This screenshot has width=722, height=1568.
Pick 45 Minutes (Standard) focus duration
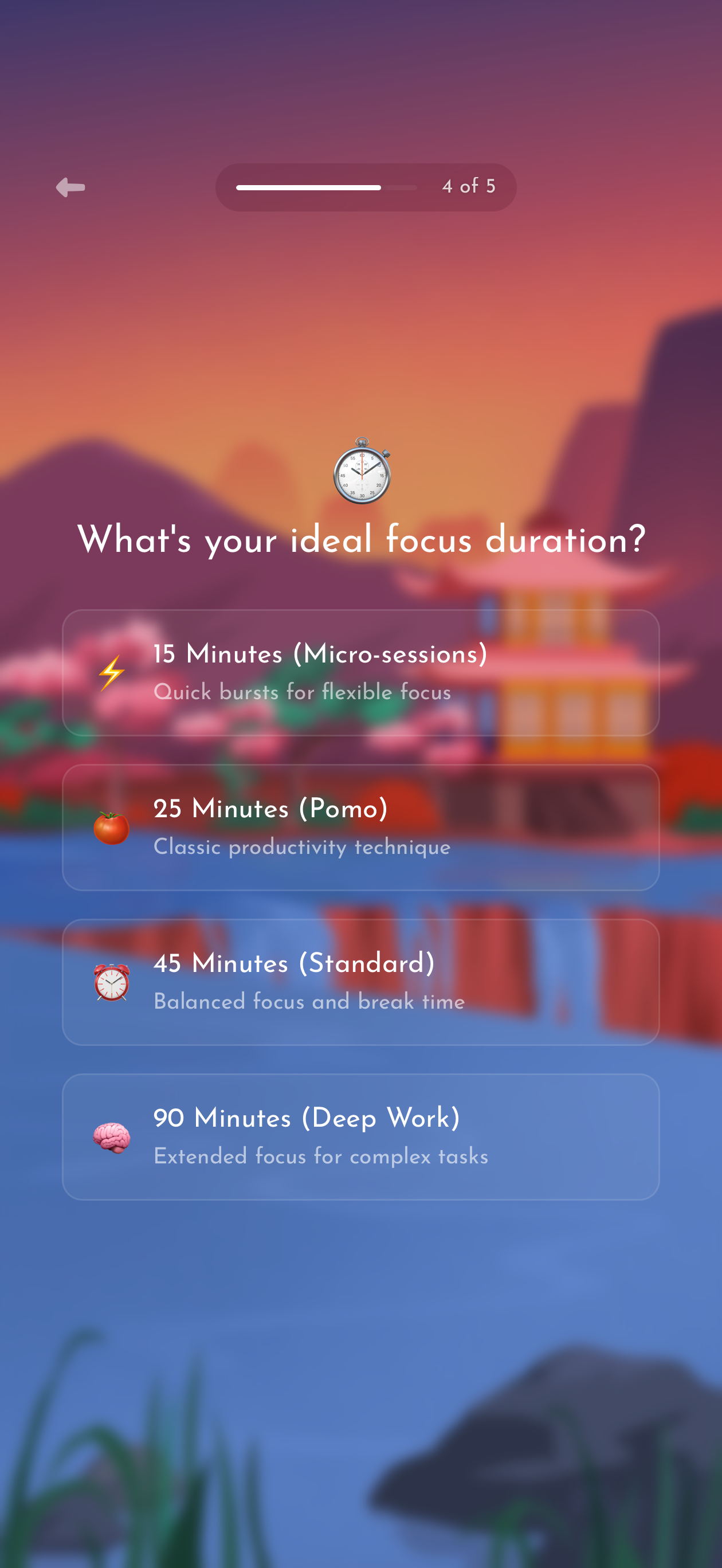coord(360,982)
